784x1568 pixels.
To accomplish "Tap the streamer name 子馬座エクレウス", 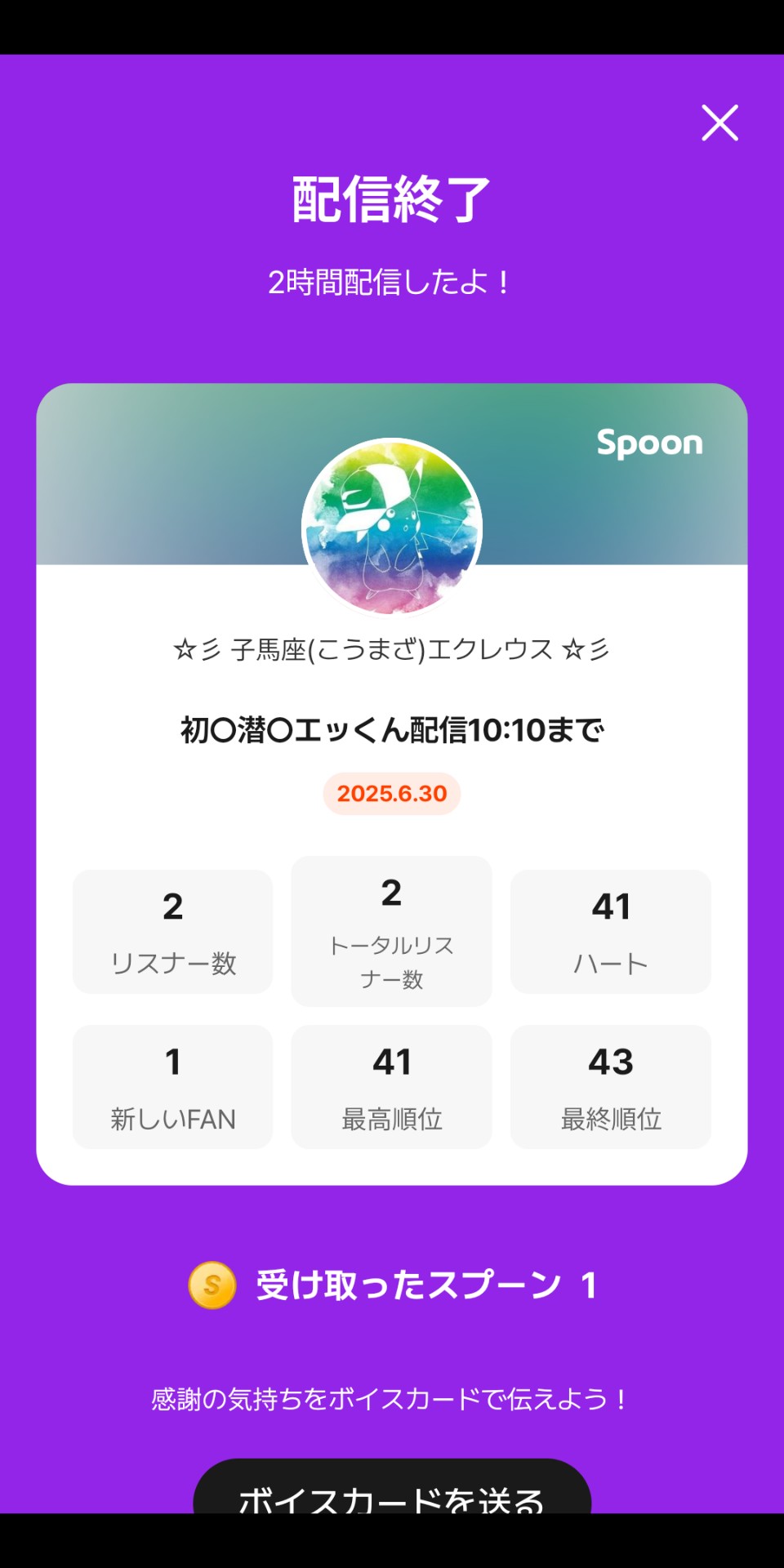I will [x=391, y=649].
